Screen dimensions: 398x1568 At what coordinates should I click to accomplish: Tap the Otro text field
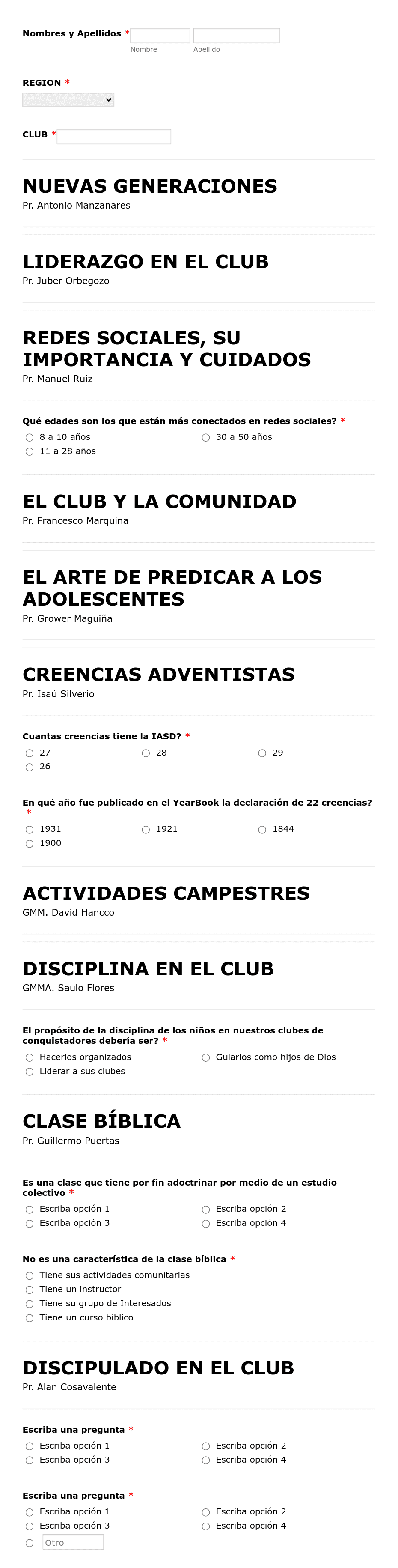(x=72, y=1542)
